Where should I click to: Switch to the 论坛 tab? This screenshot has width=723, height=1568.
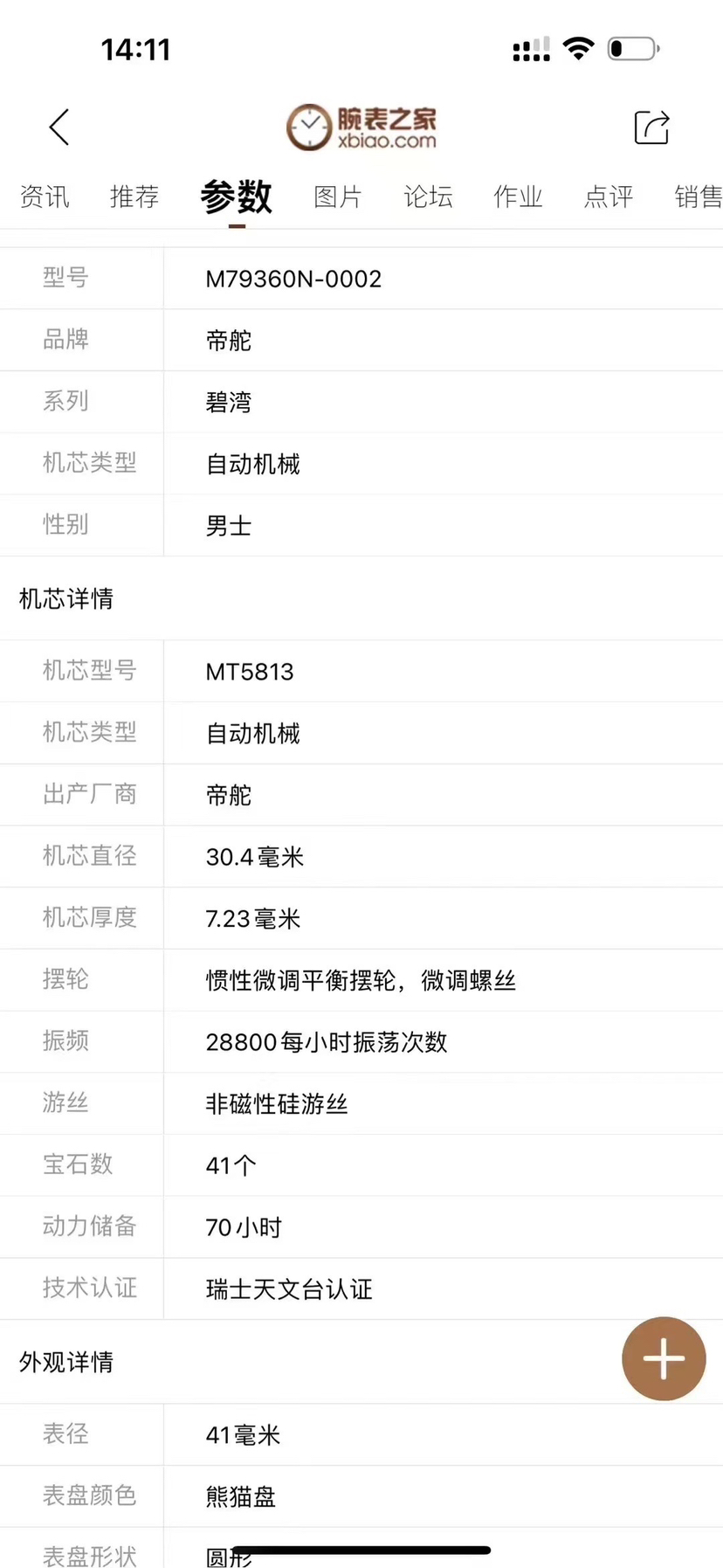(428, 197)
